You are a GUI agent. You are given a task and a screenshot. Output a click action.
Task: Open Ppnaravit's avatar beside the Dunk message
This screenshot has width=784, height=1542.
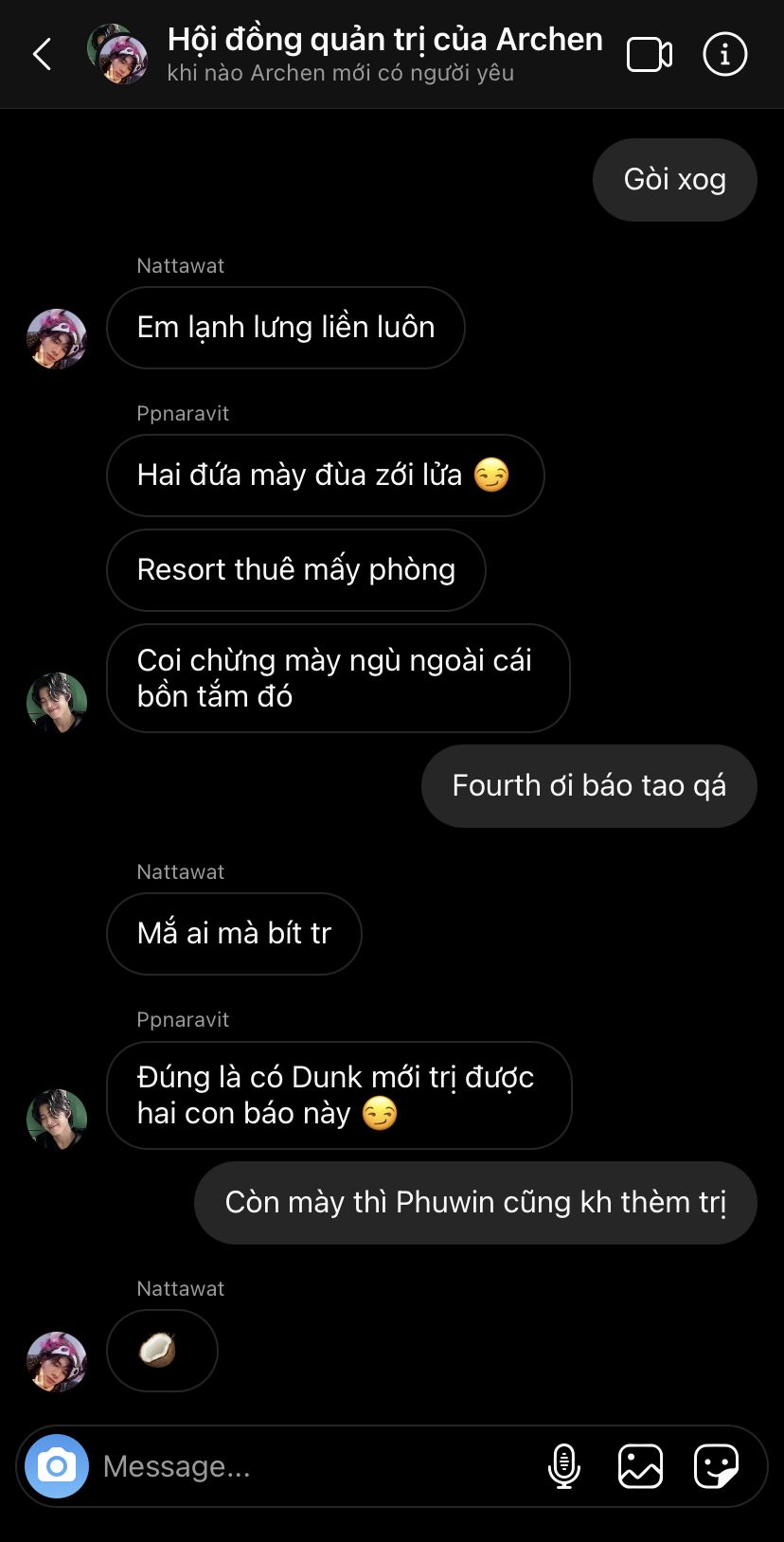click(x=57, y=1119)
